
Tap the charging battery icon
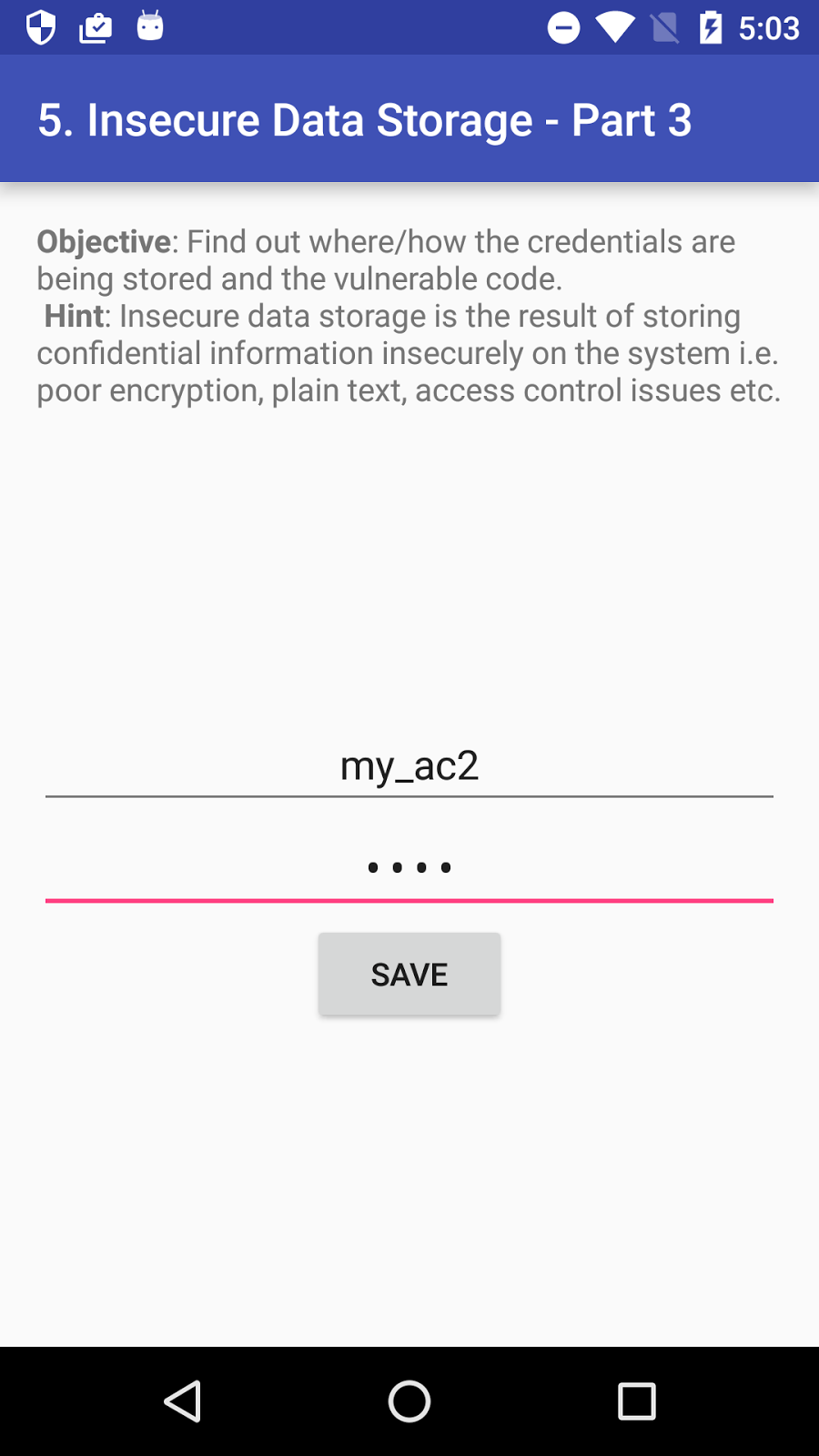[710, 27]
